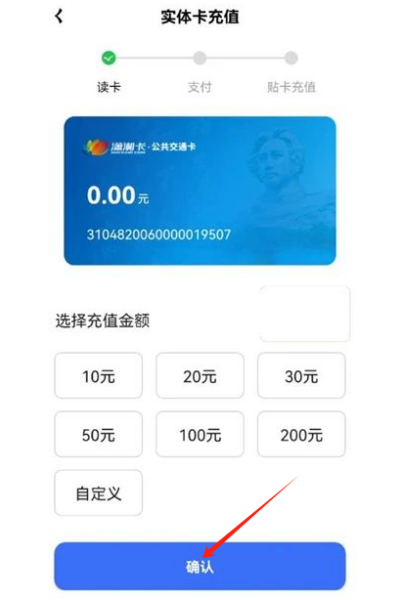Image resolution: width=400 pixels, height=600 pixels.
Task: Tap the 200元 amount chip
Action: coord(301,434)
